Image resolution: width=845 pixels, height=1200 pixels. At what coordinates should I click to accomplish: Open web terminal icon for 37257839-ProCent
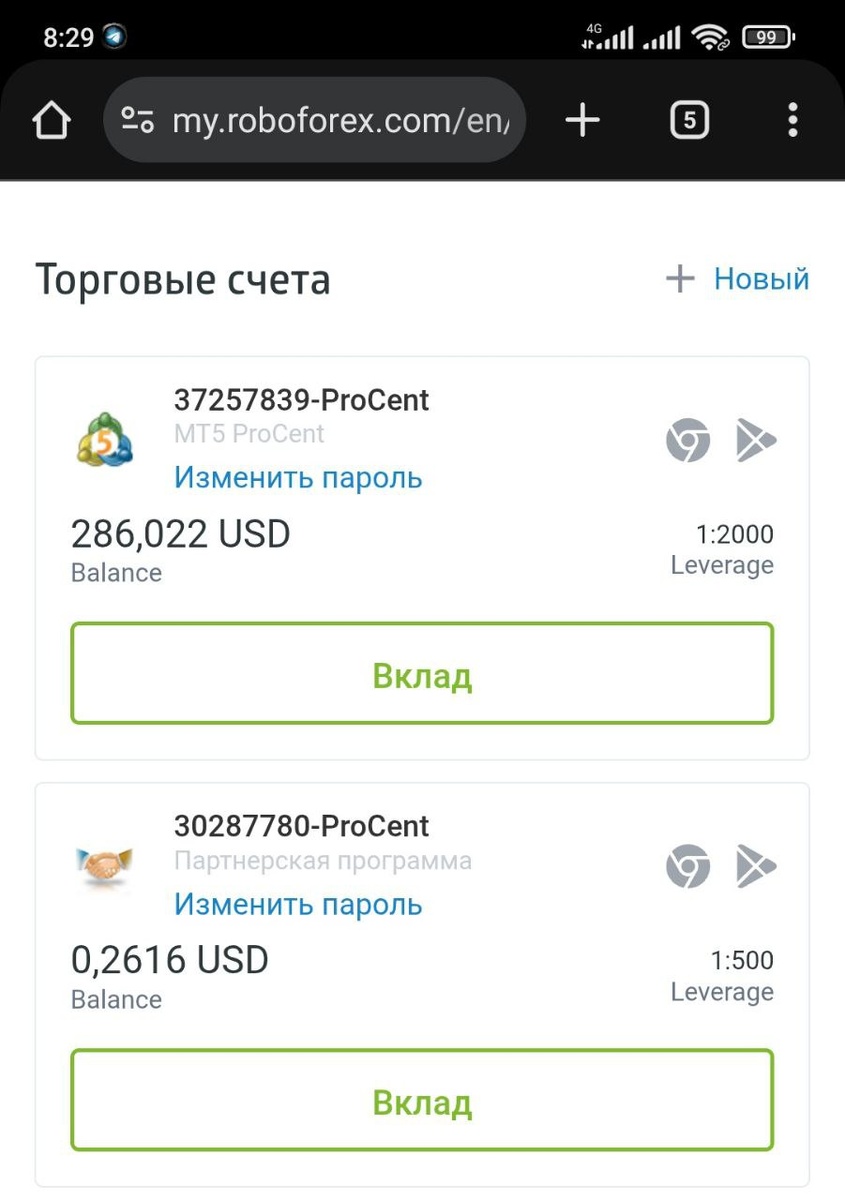click(688, 440)
